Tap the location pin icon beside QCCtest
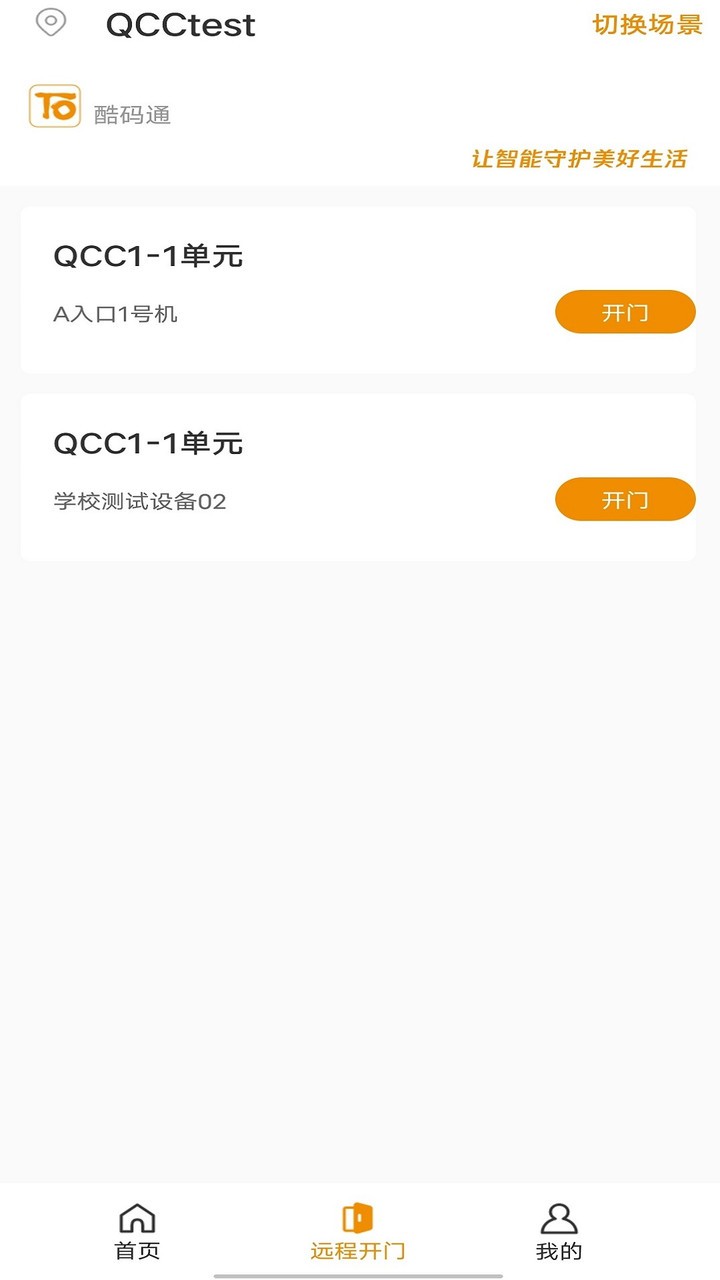Image resolution: width=720 pixels, height=1280 pixels. (51, 22)
